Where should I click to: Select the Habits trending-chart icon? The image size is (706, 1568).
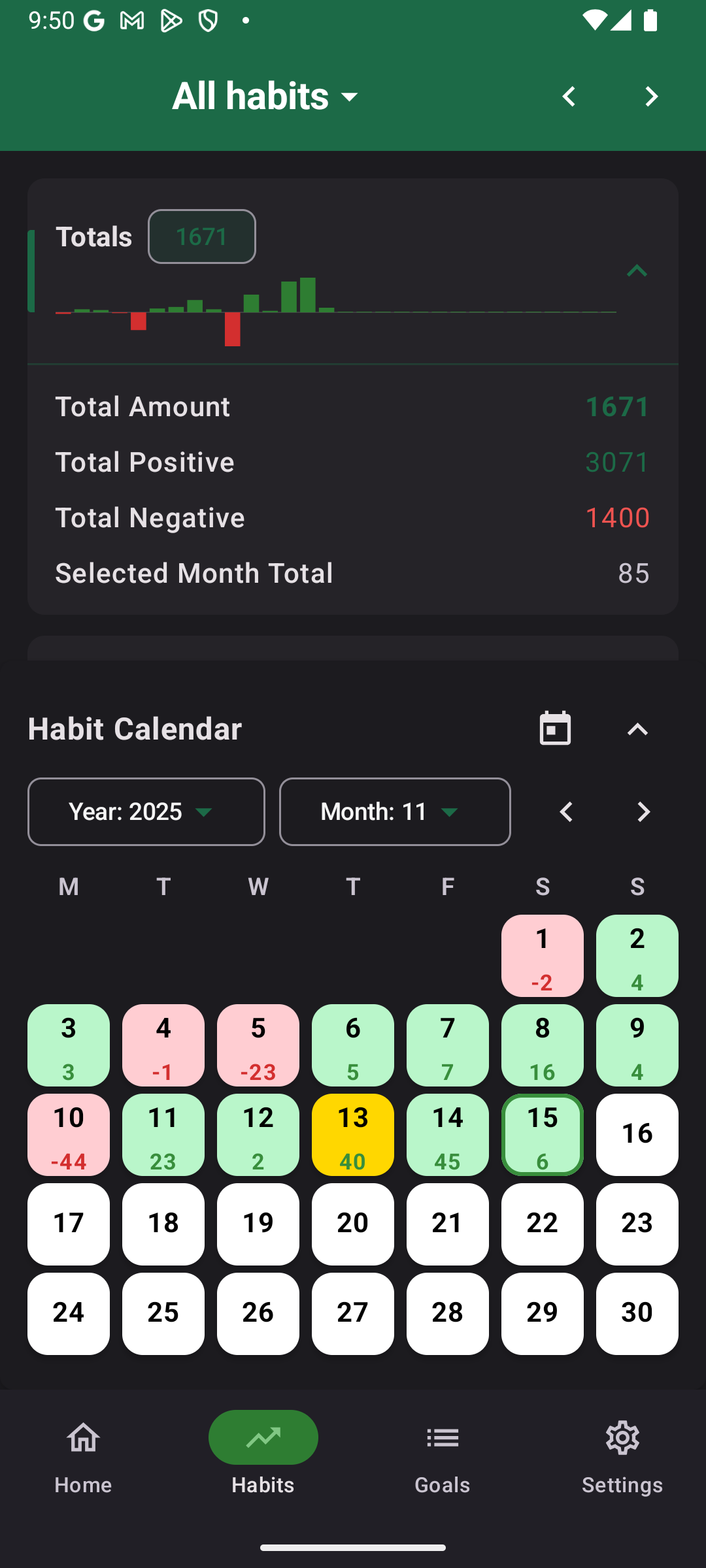[x=263, y=1437]
